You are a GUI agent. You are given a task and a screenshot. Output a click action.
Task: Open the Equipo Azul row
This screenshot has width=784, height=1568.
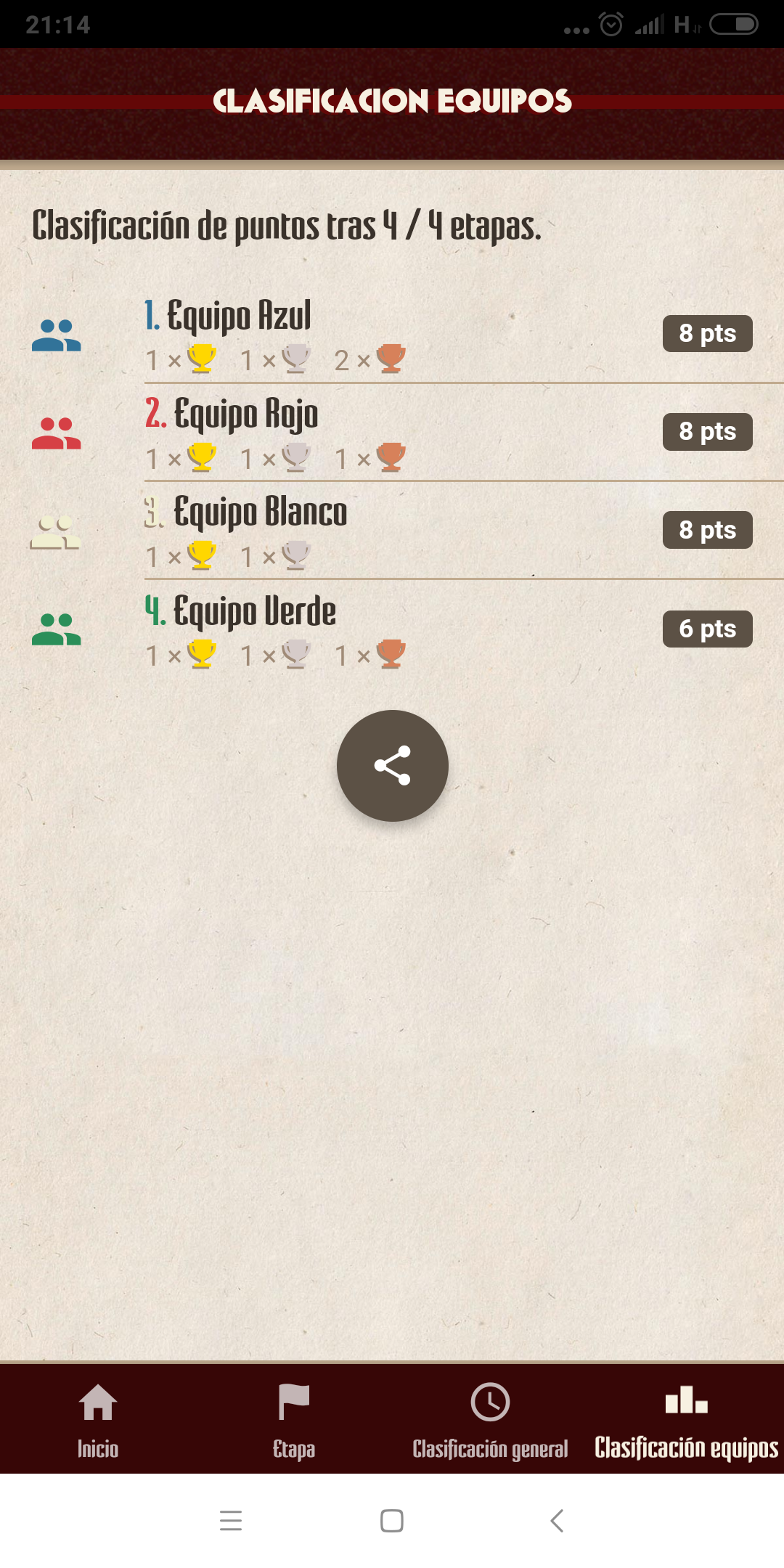392,334
